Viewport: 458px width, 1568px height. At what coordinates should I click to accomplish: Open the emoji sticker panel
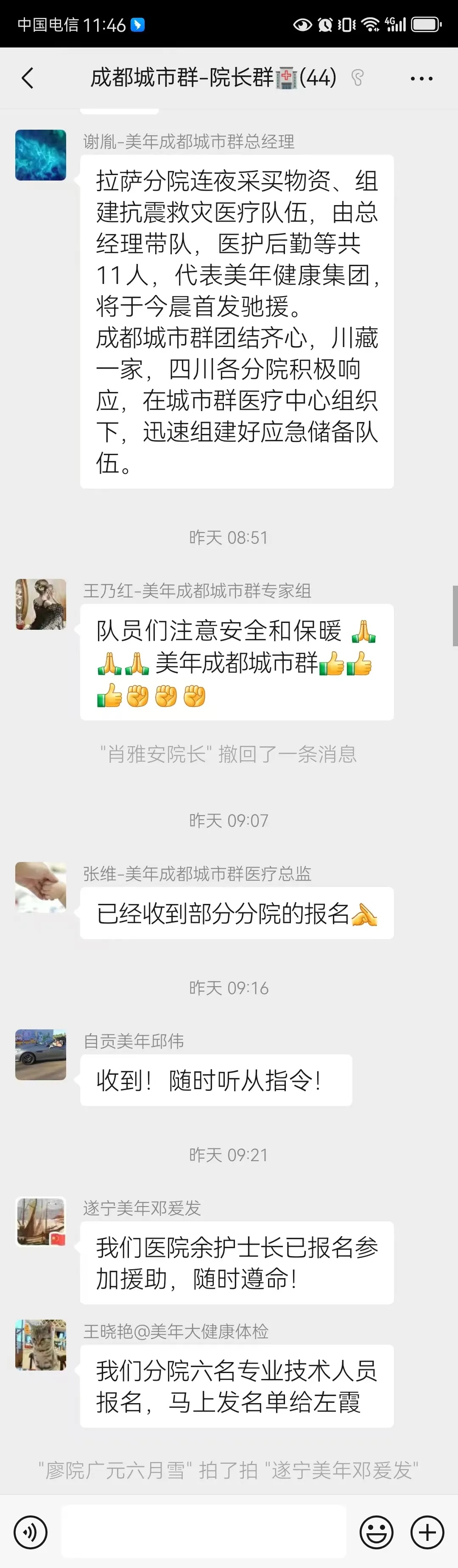click(377, 1532)
